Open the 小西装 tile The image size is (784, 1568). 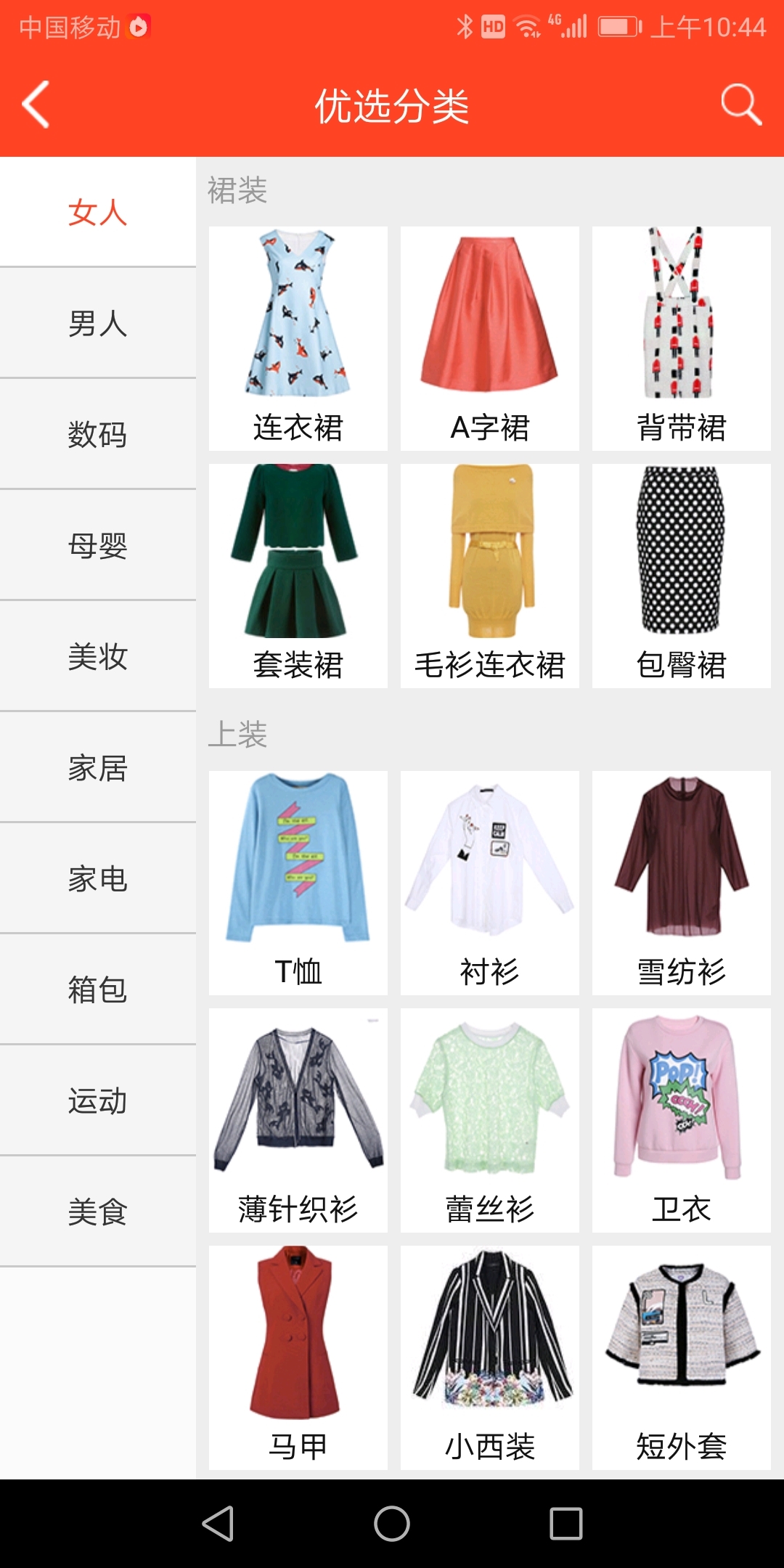pos(489,1357)
